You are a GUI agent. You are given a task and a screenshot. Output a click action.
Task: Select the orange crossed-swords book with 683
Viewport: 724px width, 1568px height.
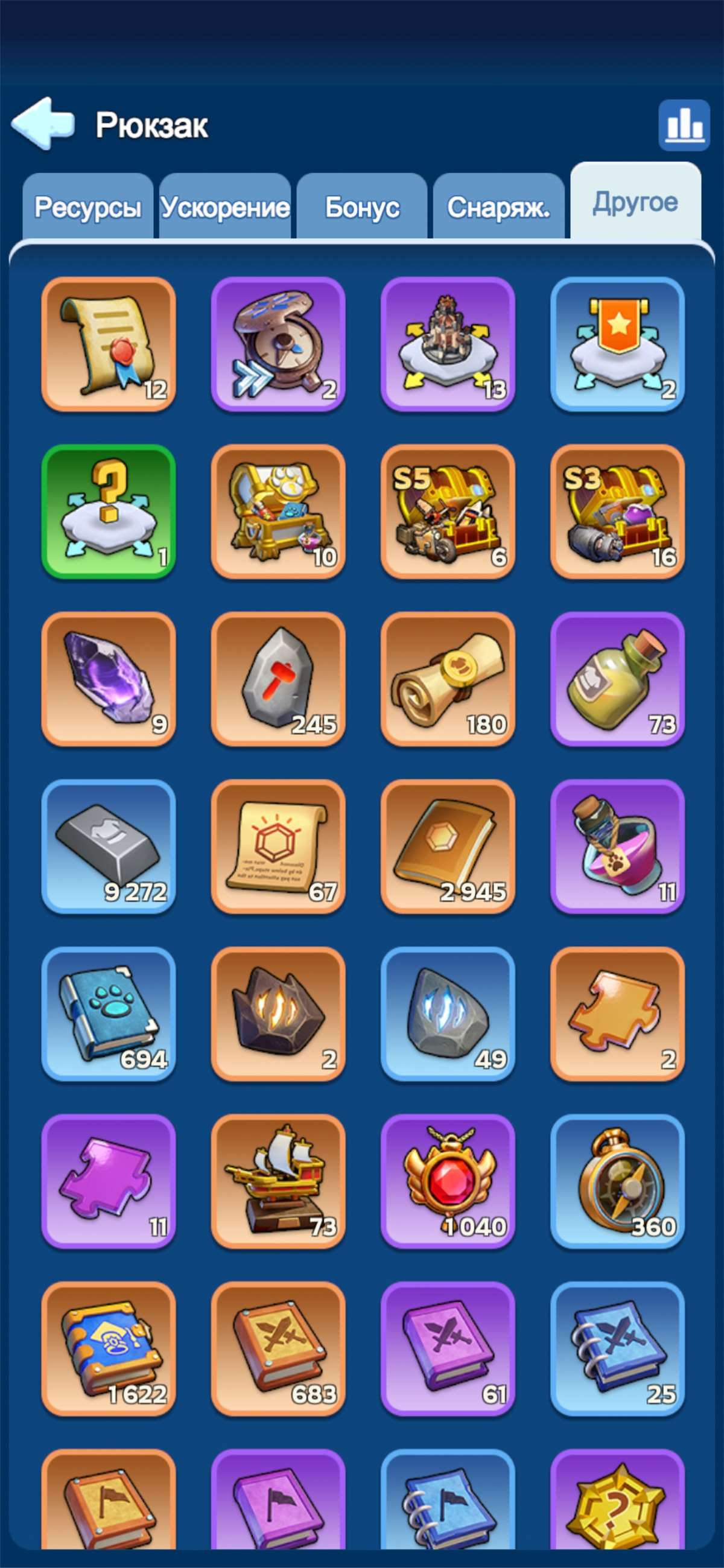[x=278, y=1348]
